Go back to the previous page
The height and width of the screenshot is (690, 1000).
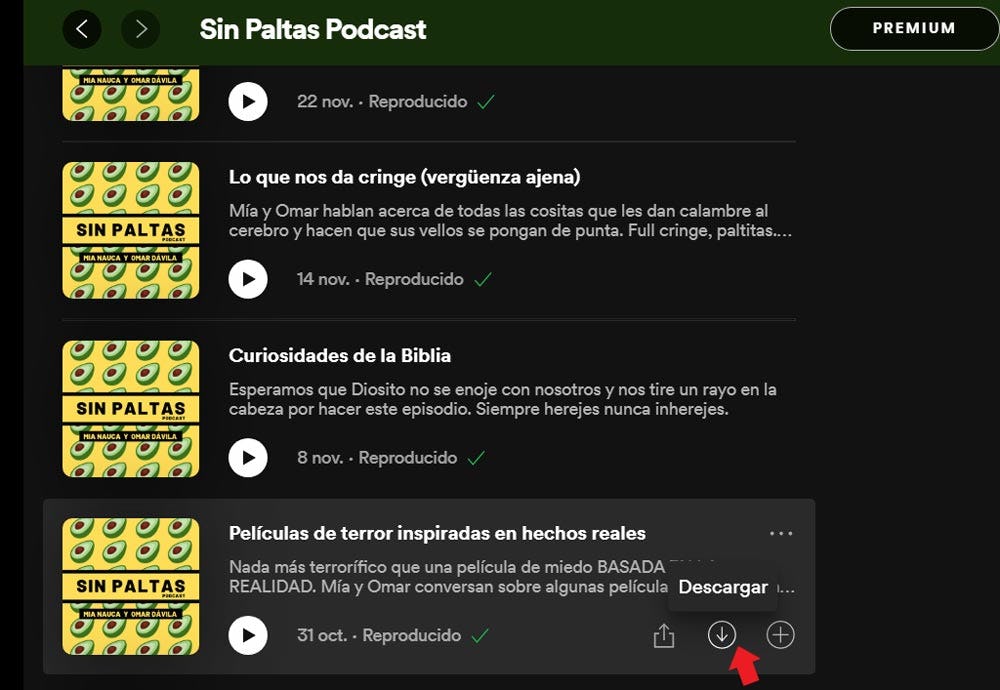pyautogui.click(x=82, y=30)
